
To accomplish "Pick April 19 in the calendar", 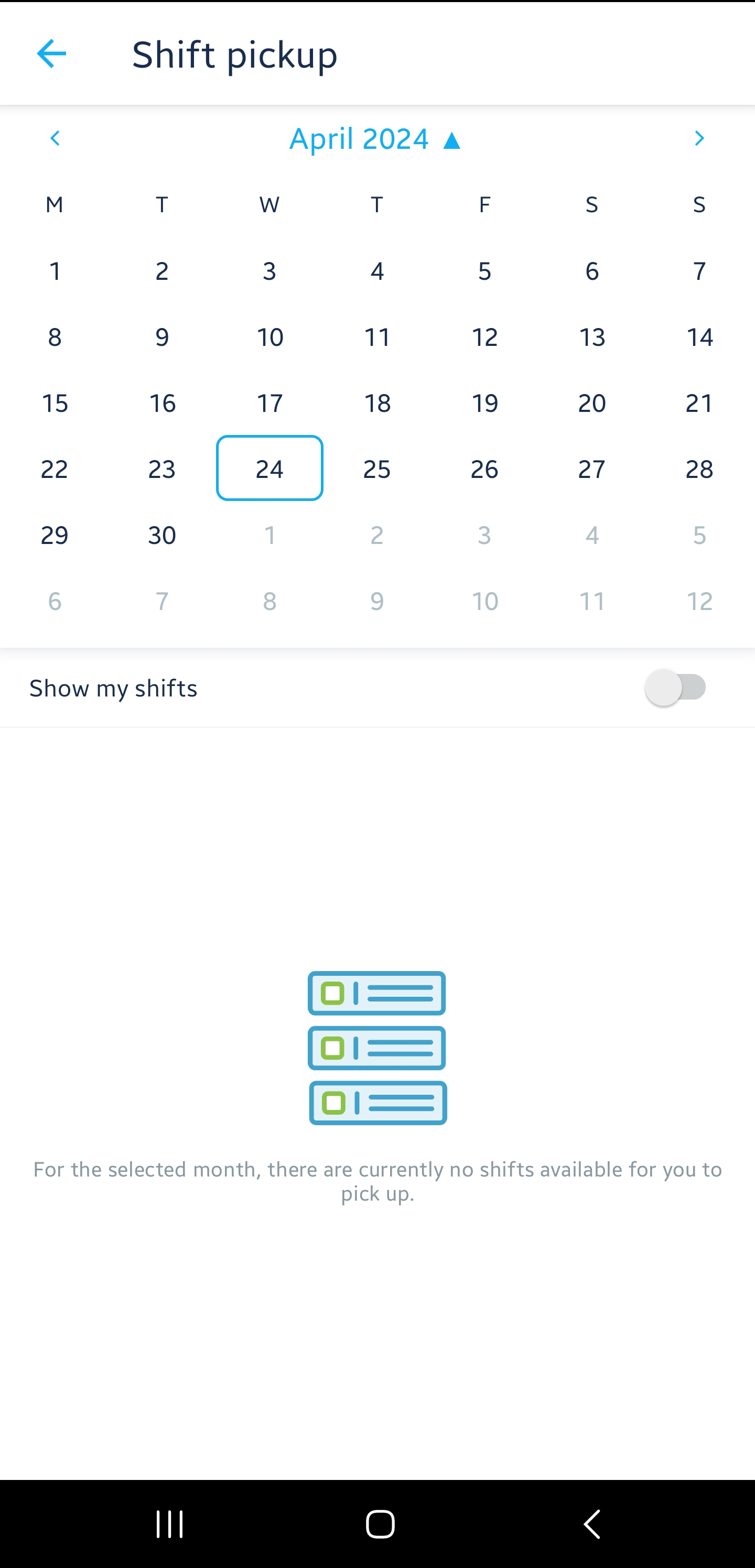I will point(484,403).
